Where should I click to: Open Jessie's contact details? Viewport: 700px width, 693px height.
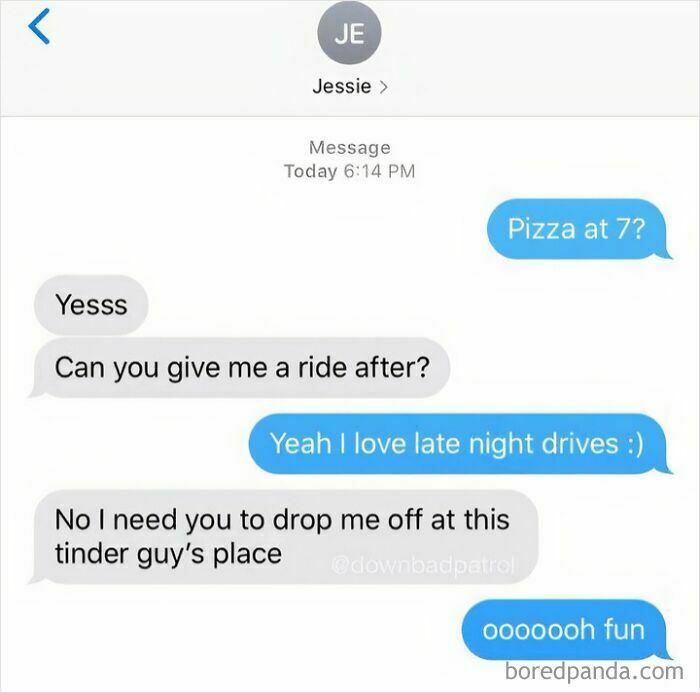[x=349, y=86]
